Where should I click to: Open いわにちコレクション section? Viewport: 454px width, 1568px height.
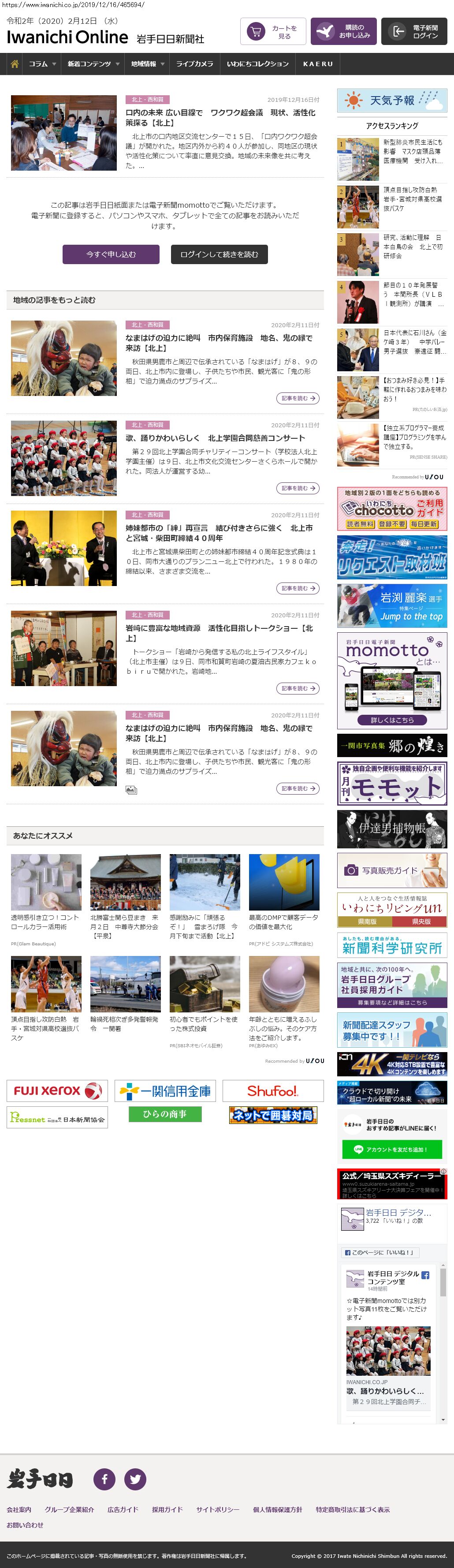257,64
